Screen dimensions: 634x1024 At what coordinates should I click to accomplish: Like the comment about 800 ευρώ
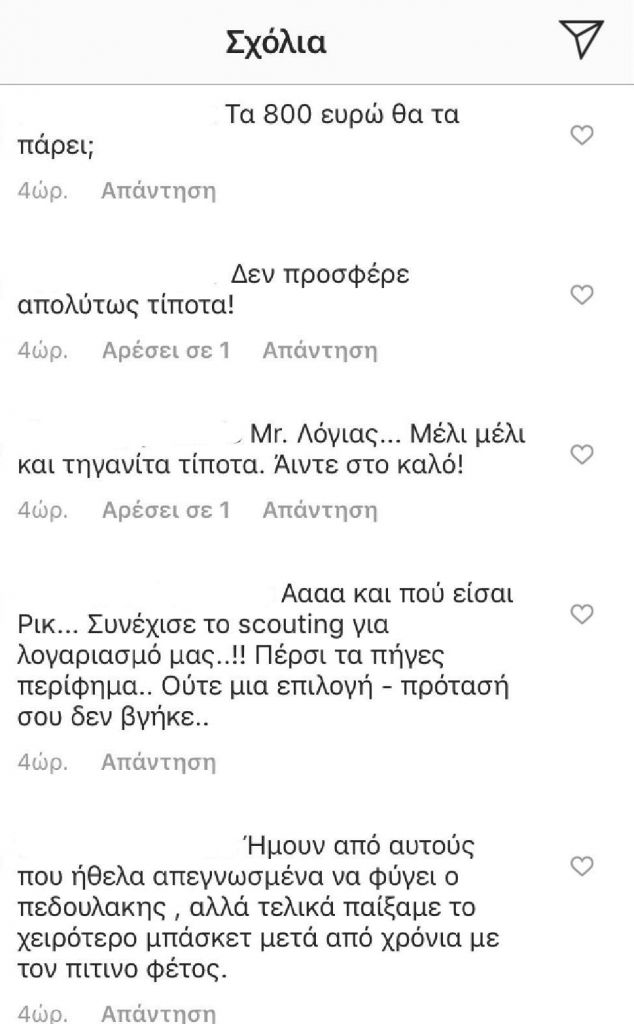582,136
